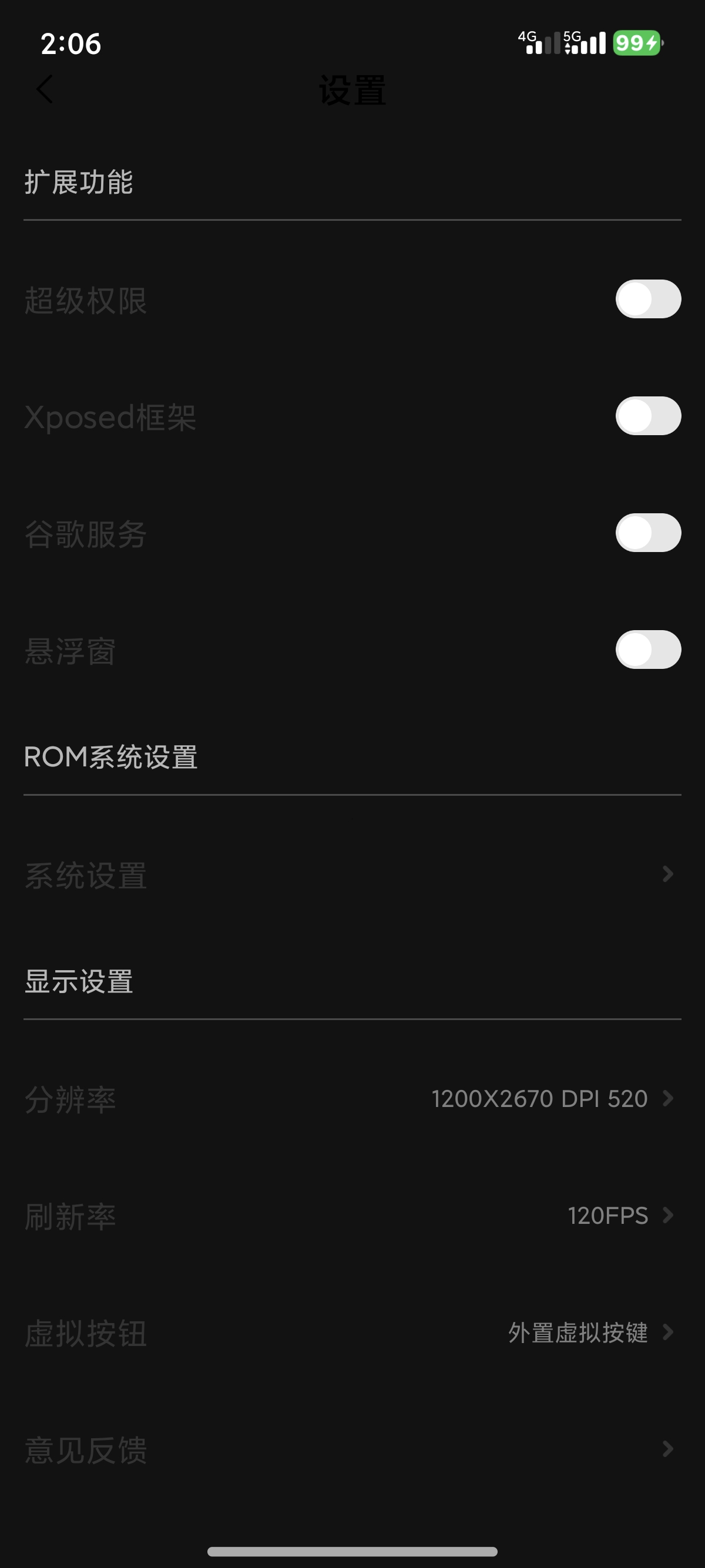Turn on Xposed框架 toggle
Screen dimensions: 705x1568
[648, 416]
